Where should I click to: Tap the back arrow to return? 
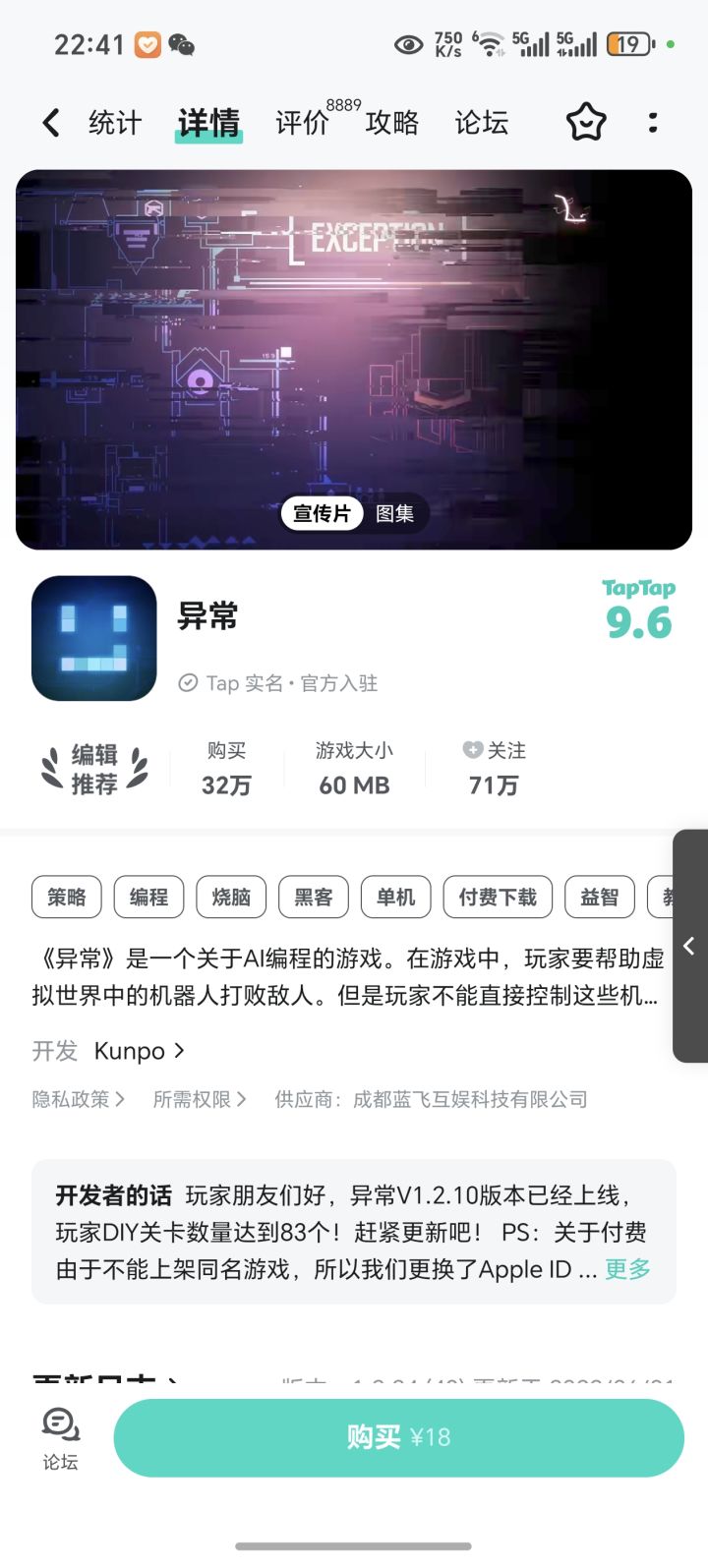pyautogui.click(x=49, y=122)
